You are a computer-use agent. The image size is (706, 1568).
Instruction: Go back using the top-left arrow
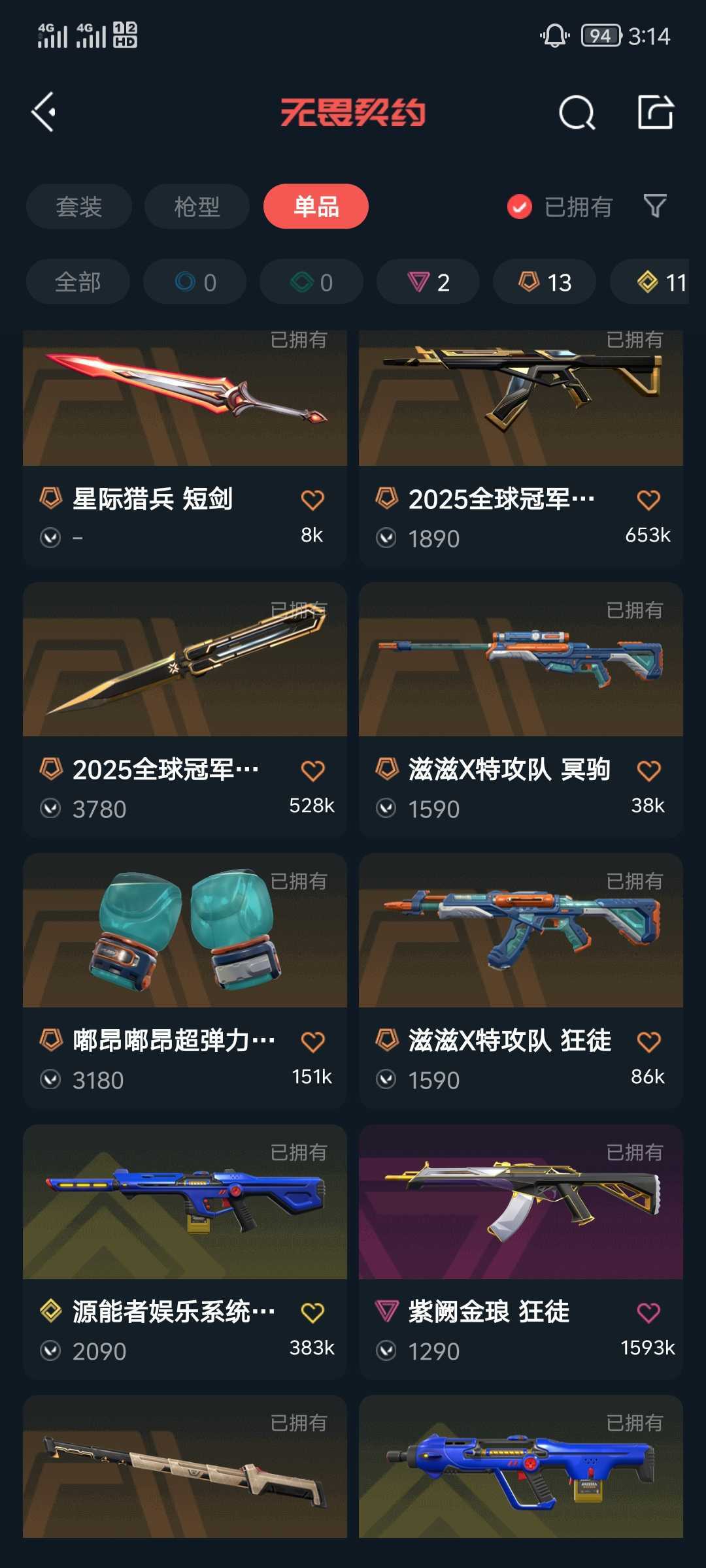click(x=44, y=112)
